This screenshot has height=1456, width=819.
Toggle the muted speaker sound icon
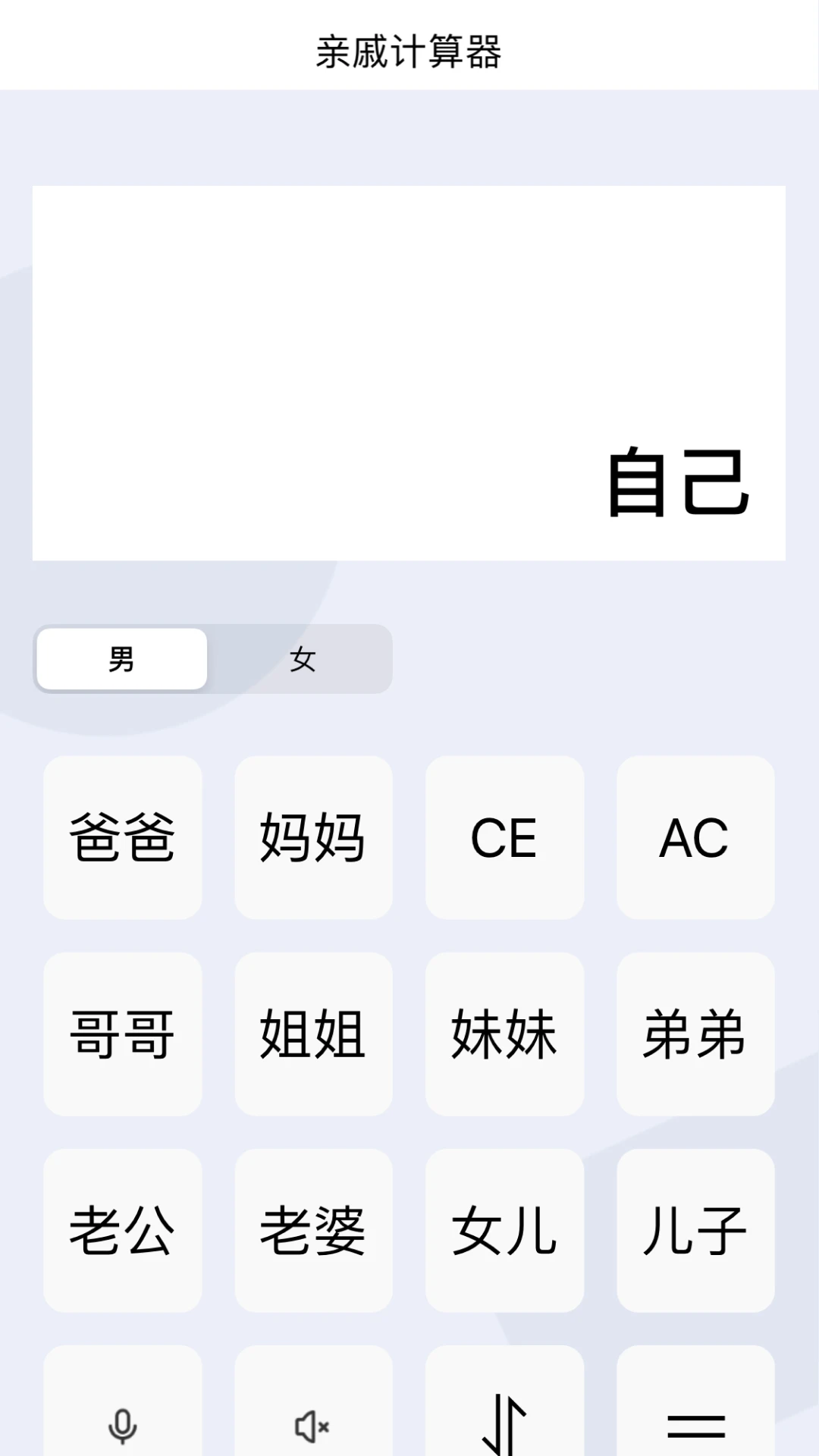[313, 1424]
